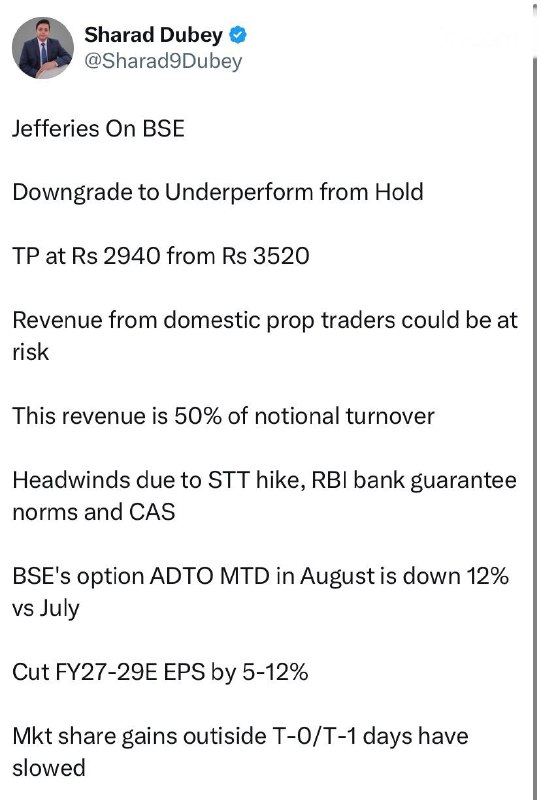Open the Sharad Dubey display name

pos(153,35)
